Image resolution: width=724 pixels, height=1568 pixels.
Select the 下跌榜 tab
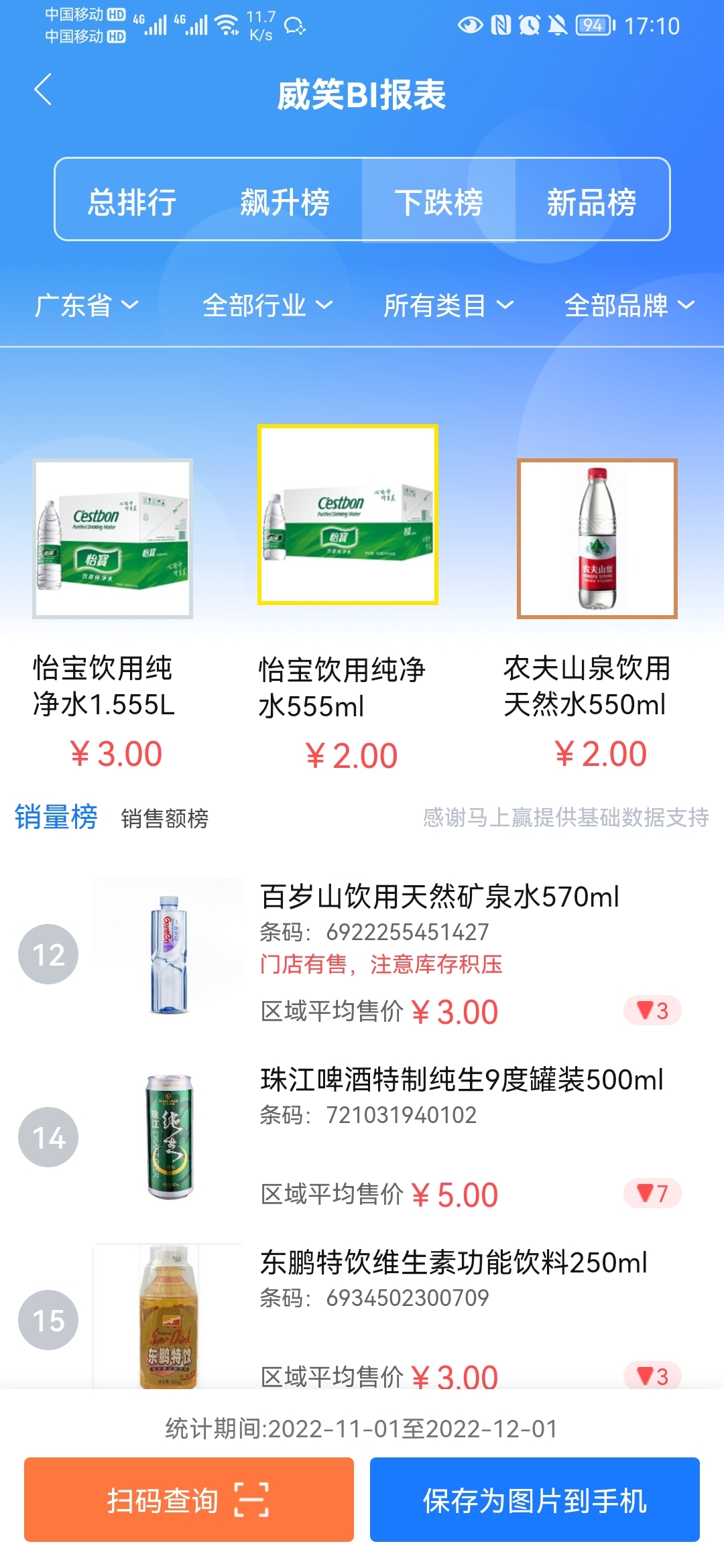pos(438,201)
